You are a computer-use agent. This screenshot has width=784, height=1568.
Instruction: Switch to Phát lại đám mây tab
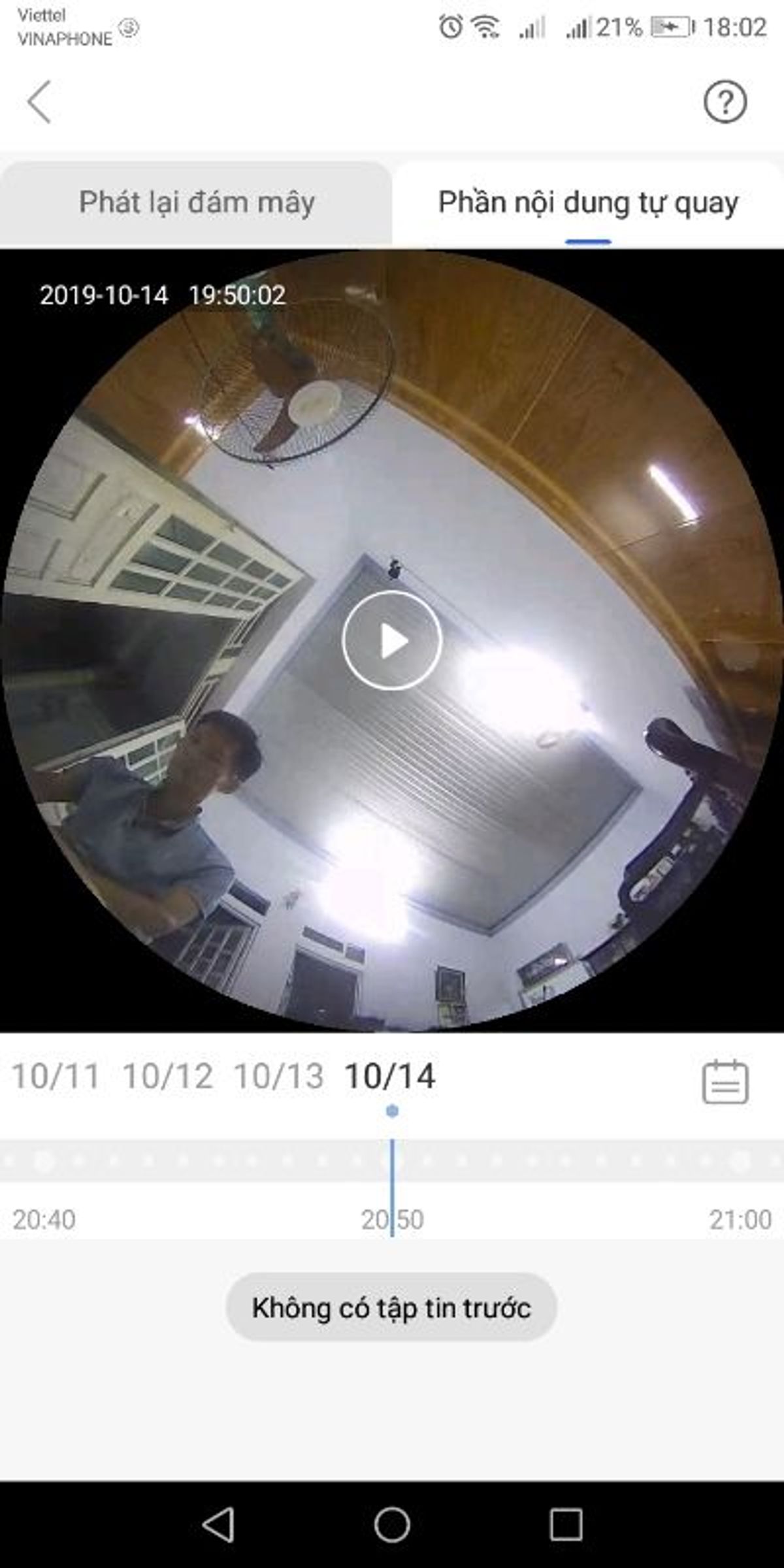[196, 203]
